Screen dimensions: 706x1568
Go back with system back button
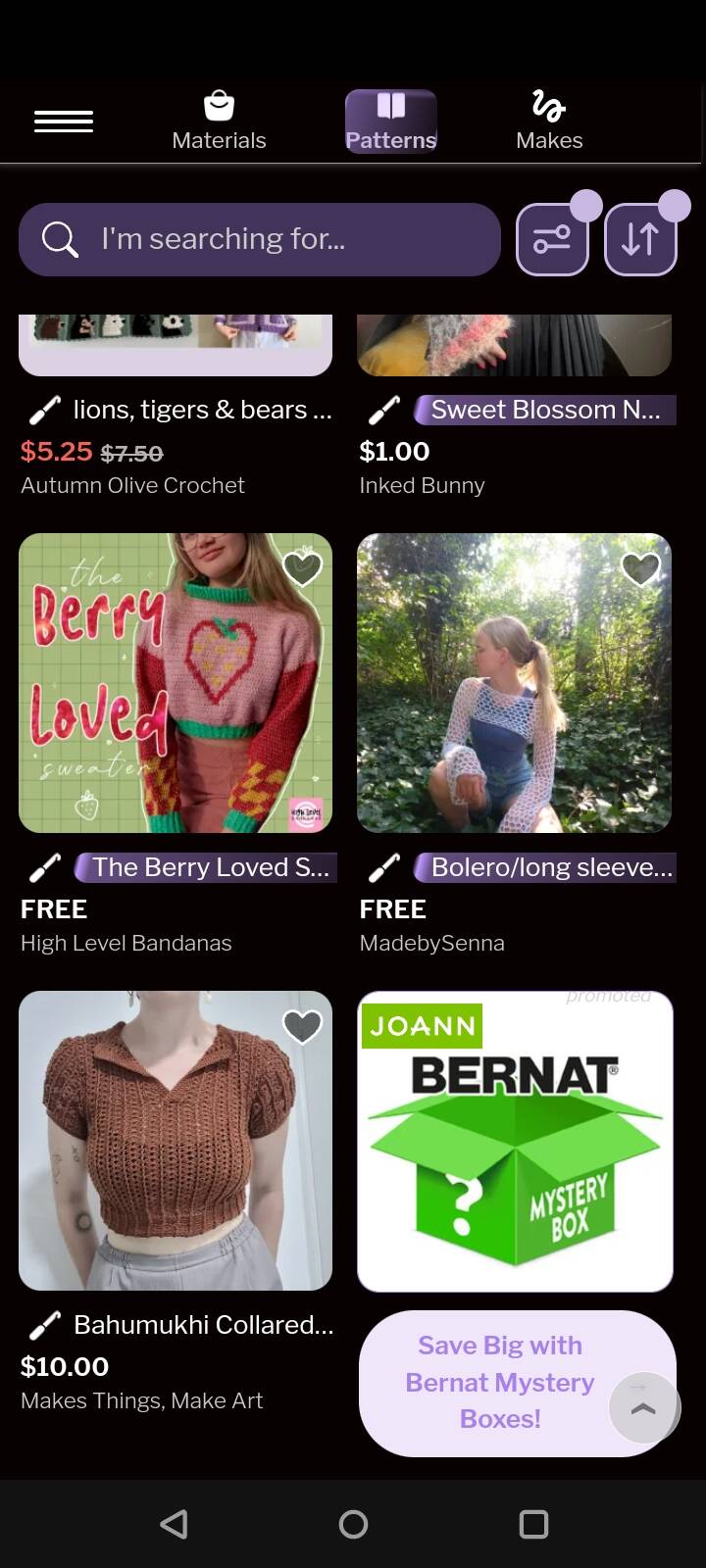point(174,1524)
